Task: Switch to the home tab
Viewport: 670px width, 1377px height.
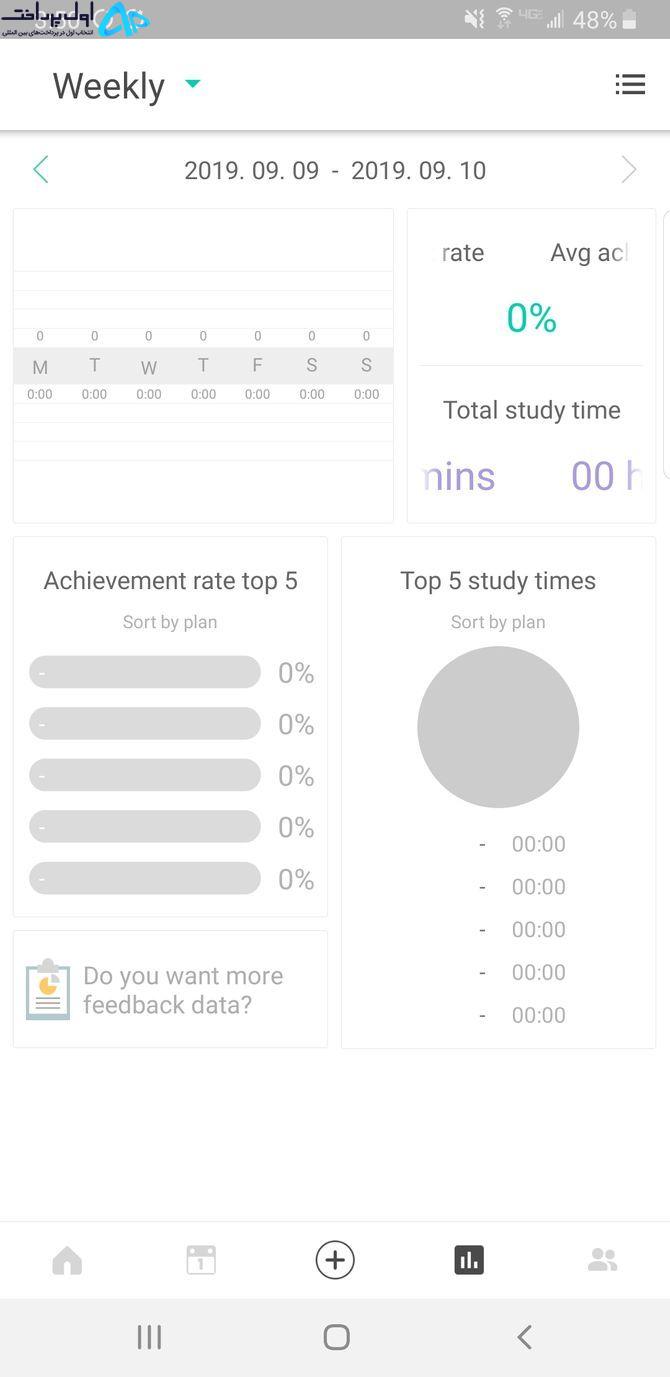Action: [67, 1260]
